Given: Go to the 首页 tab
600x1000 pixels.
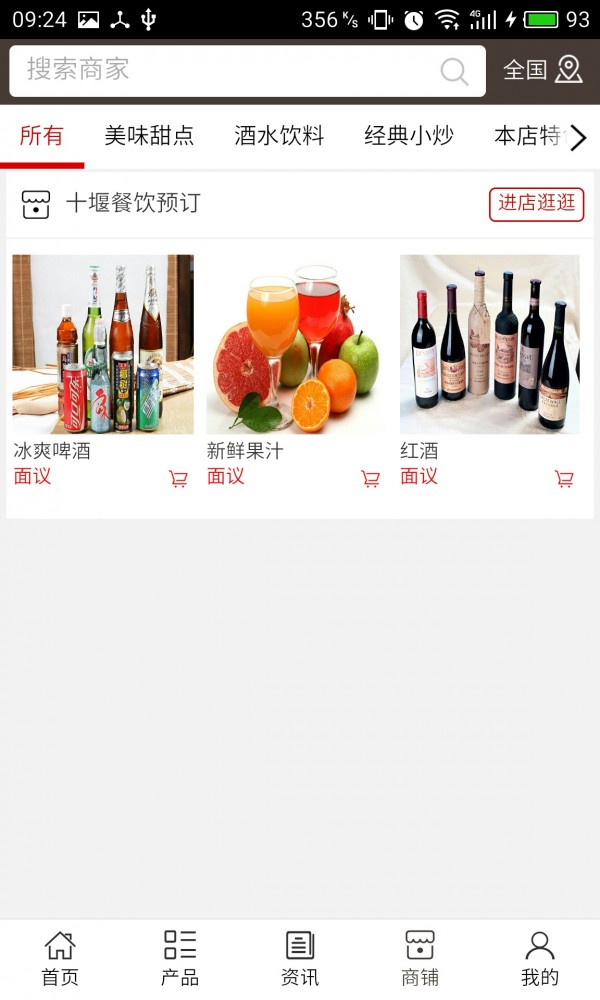Looking at the screenshot, I should pyautogui.click(x=60, y=959).
